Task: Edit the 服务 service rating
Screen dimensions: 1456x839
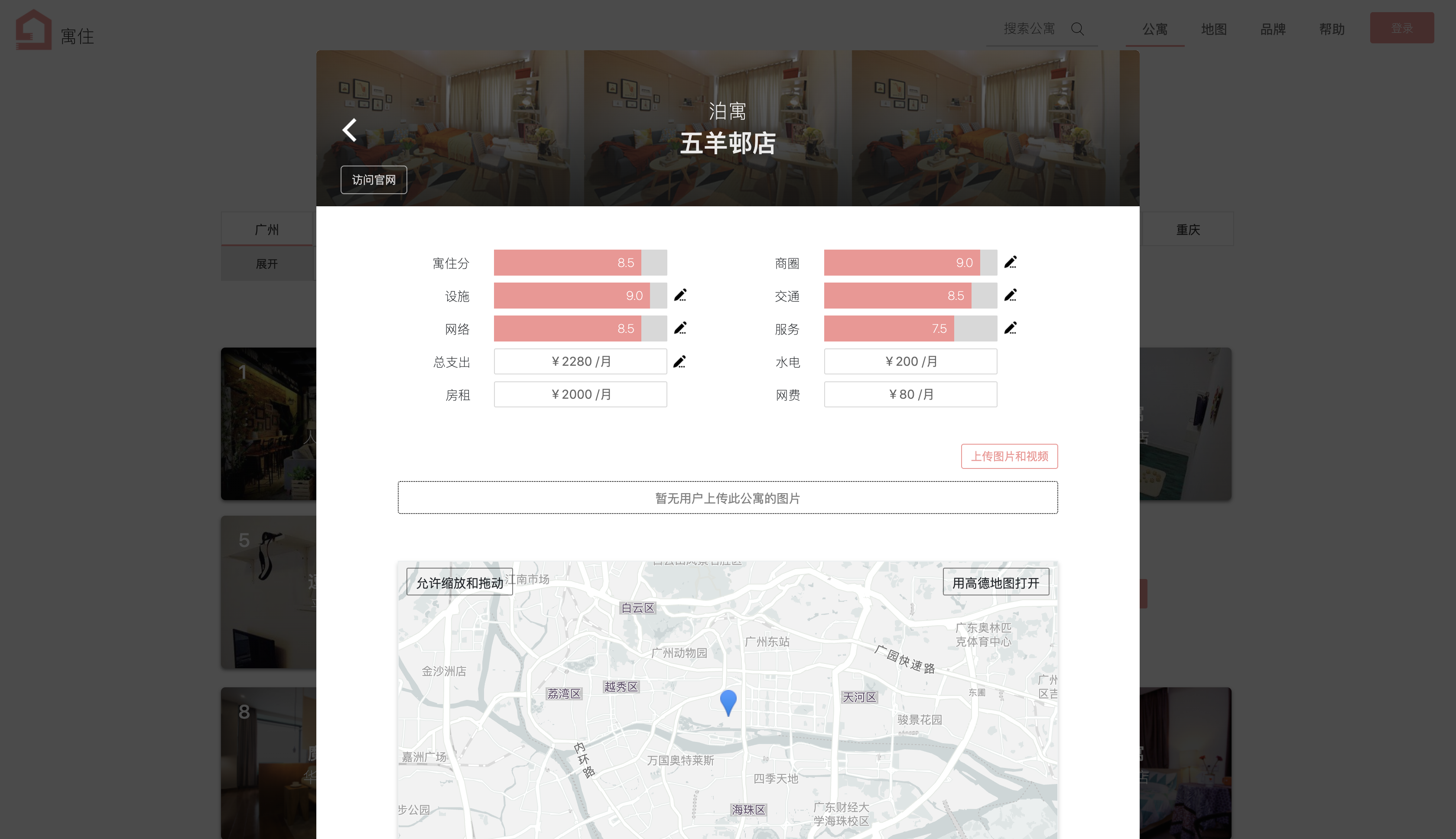Action: coord(1010,328)
